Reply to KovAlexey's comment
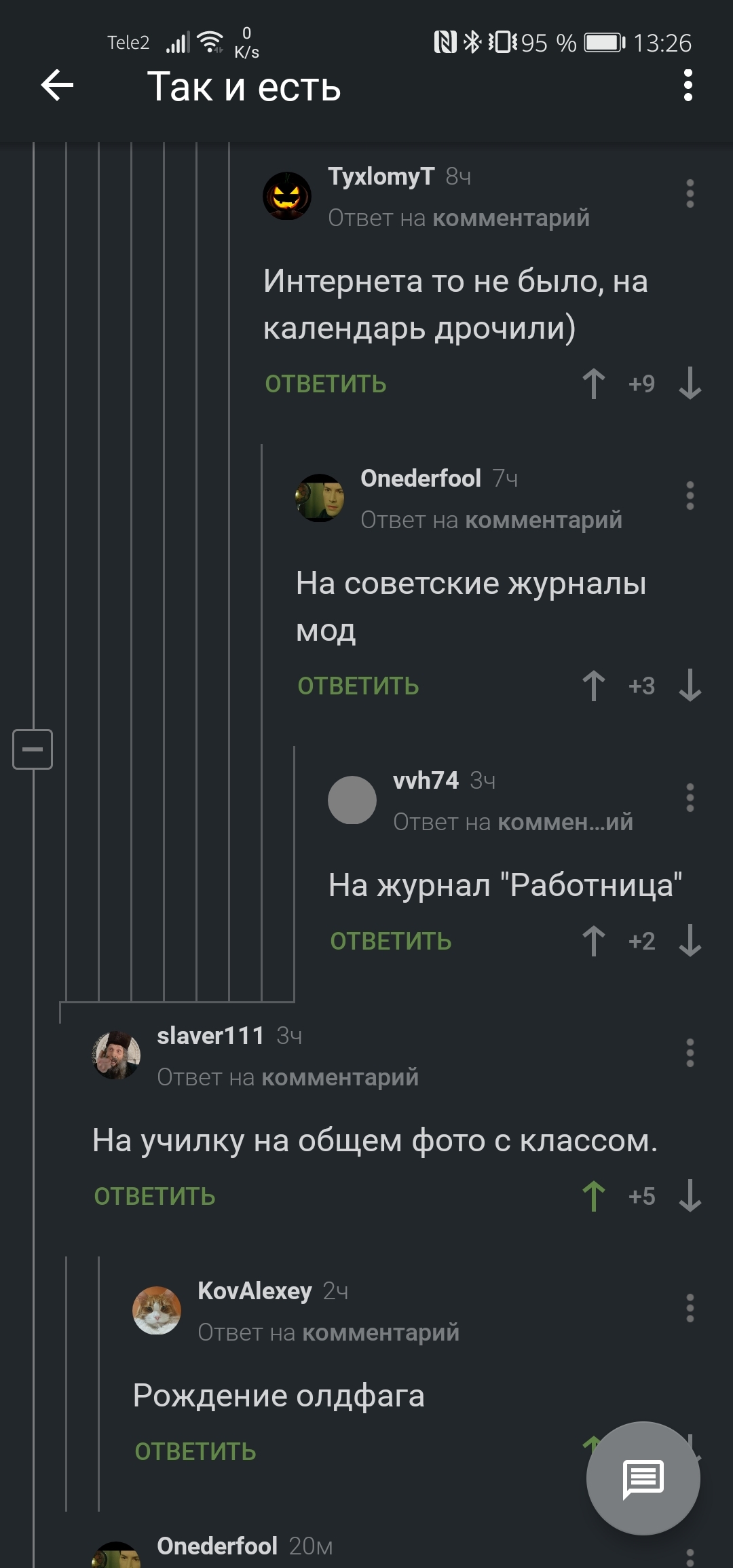Viewport: 733px width, 1568px height. coord(195,1452)
